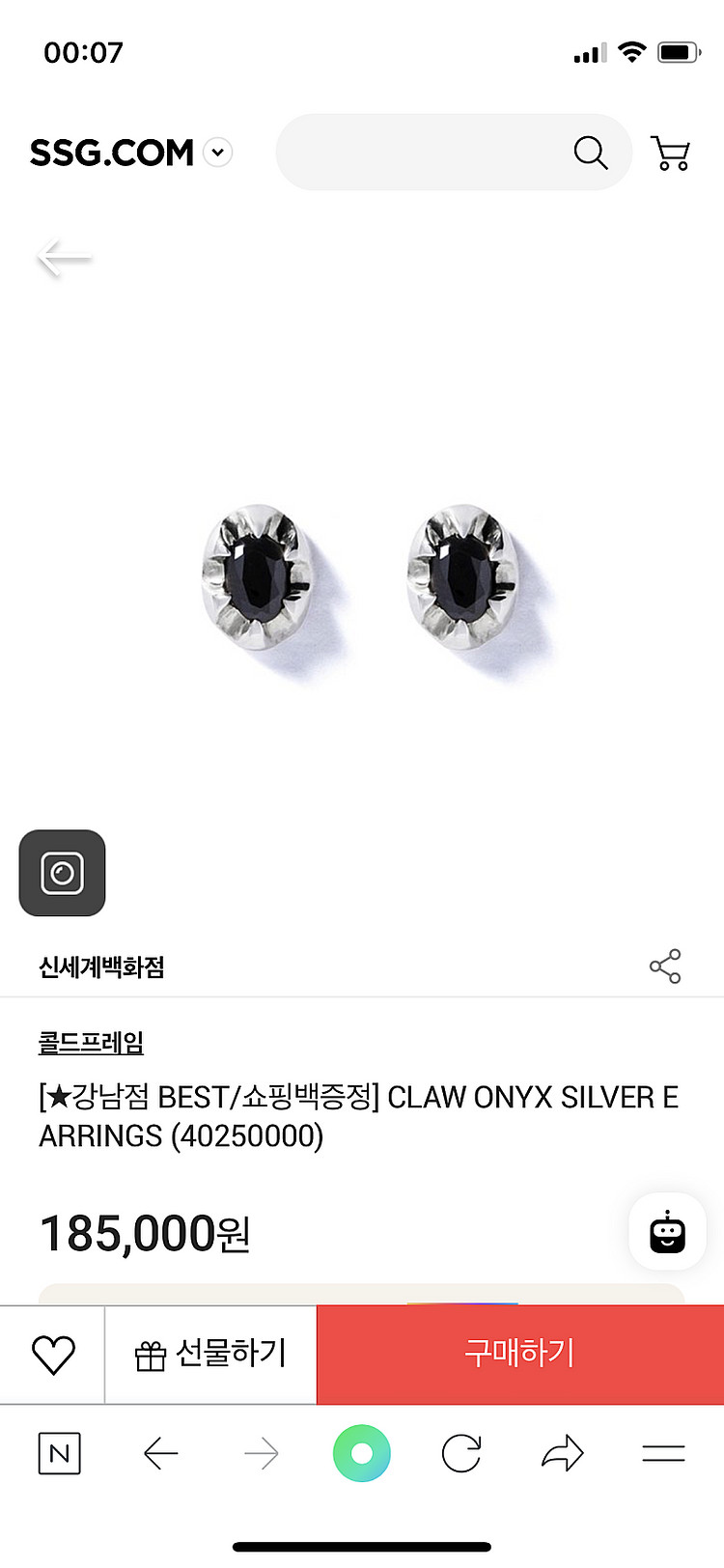Tap 선물하기 to send as gift
The height and width of the screenshot is (1568, 724).
pos(210,1355)
